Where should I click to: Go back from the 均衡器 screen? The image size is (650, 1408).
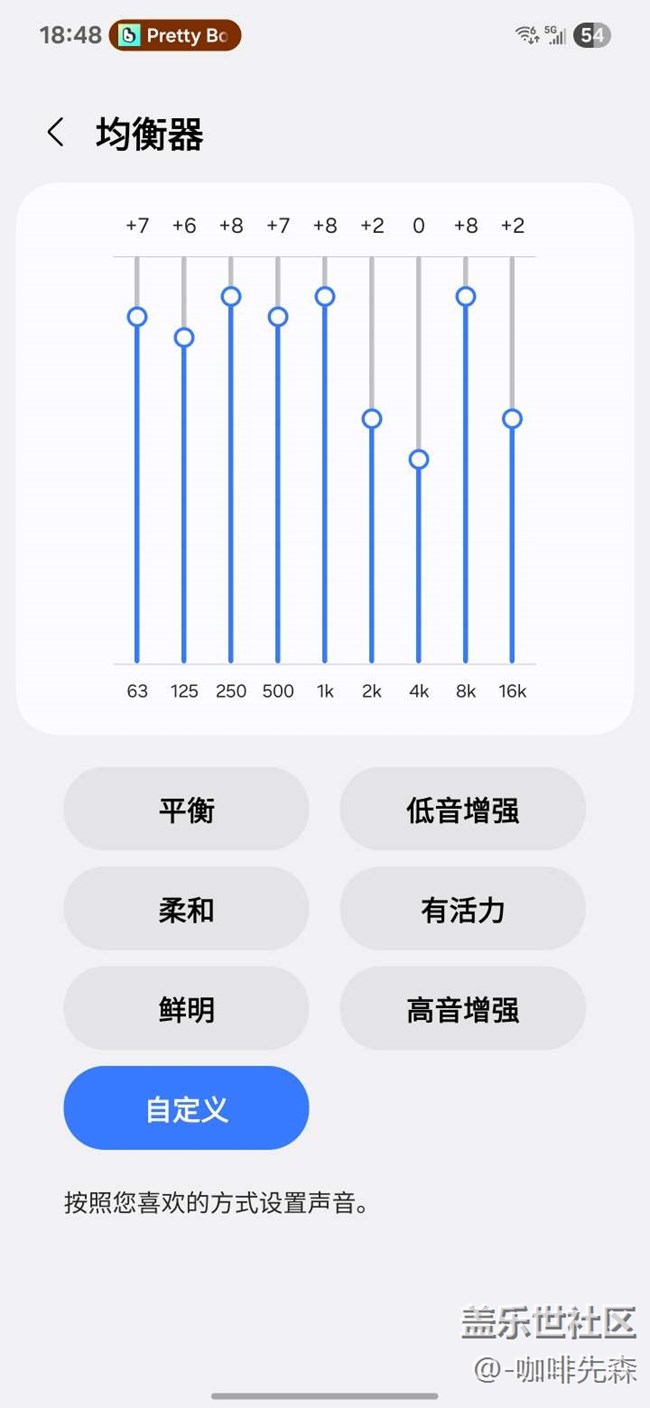pyautogui.click(x=56, y=133)
